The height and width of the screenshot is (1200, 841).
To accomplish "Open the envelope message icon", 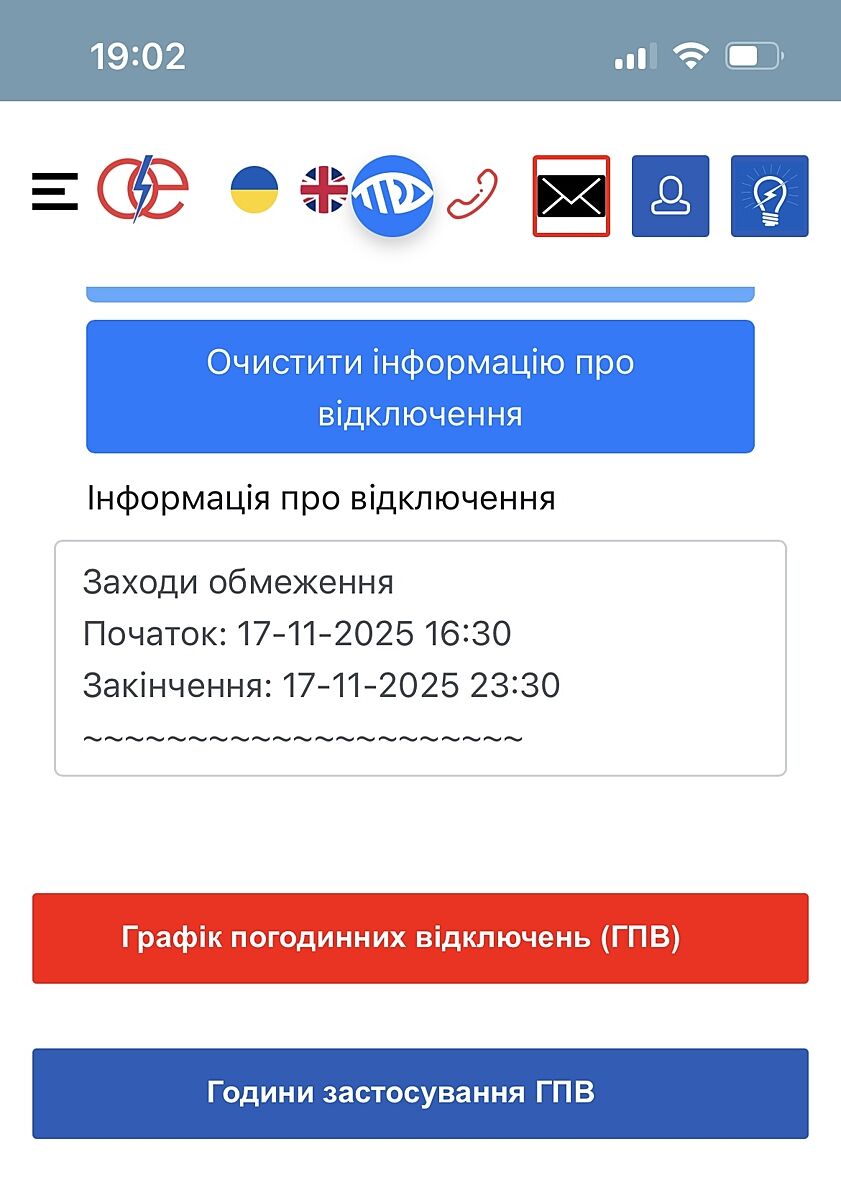I will pos(571,196).
